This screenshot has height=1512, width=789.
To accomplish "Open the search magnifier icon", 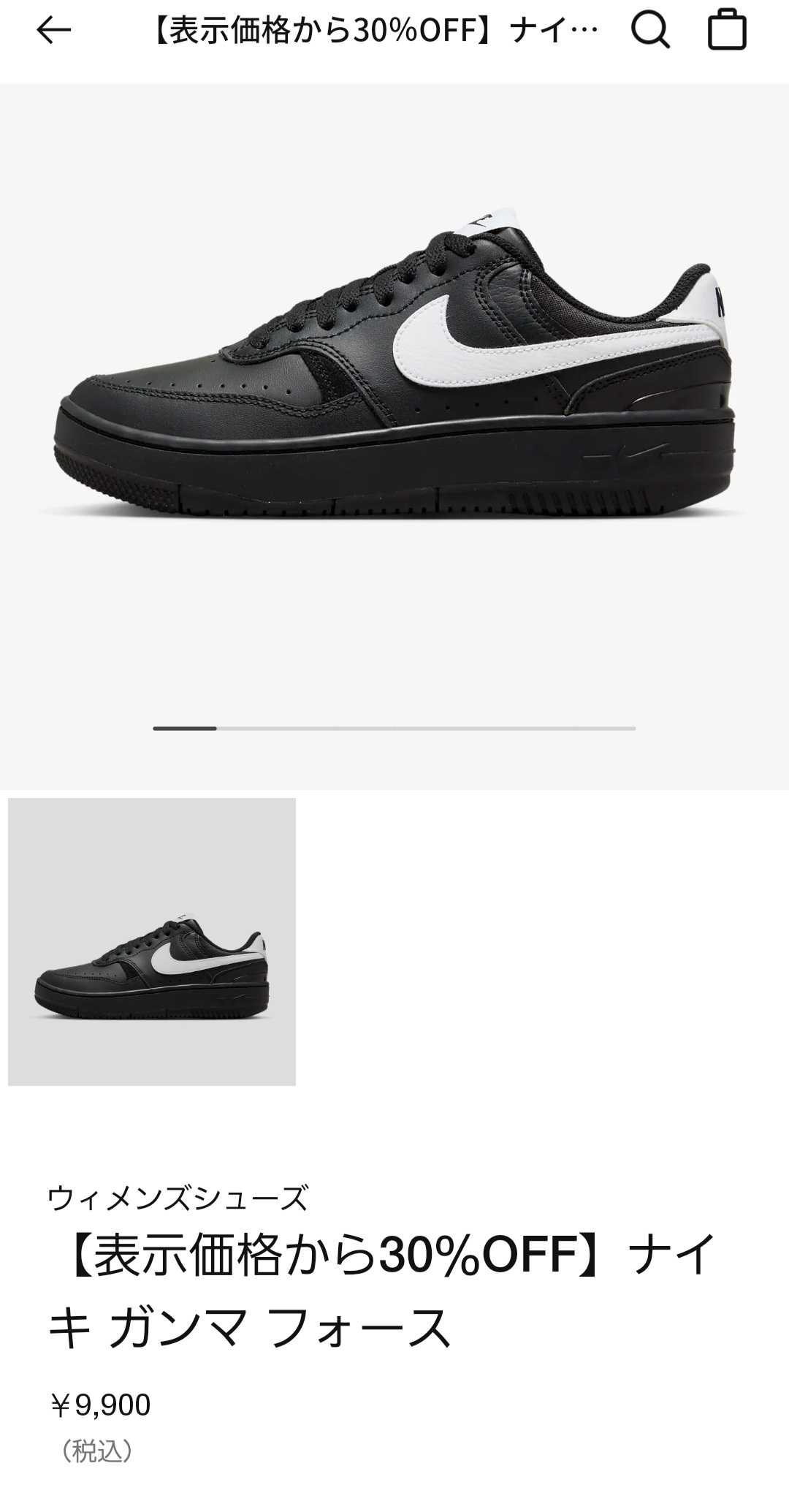I will pyautogui.click(x=650, y=31).
